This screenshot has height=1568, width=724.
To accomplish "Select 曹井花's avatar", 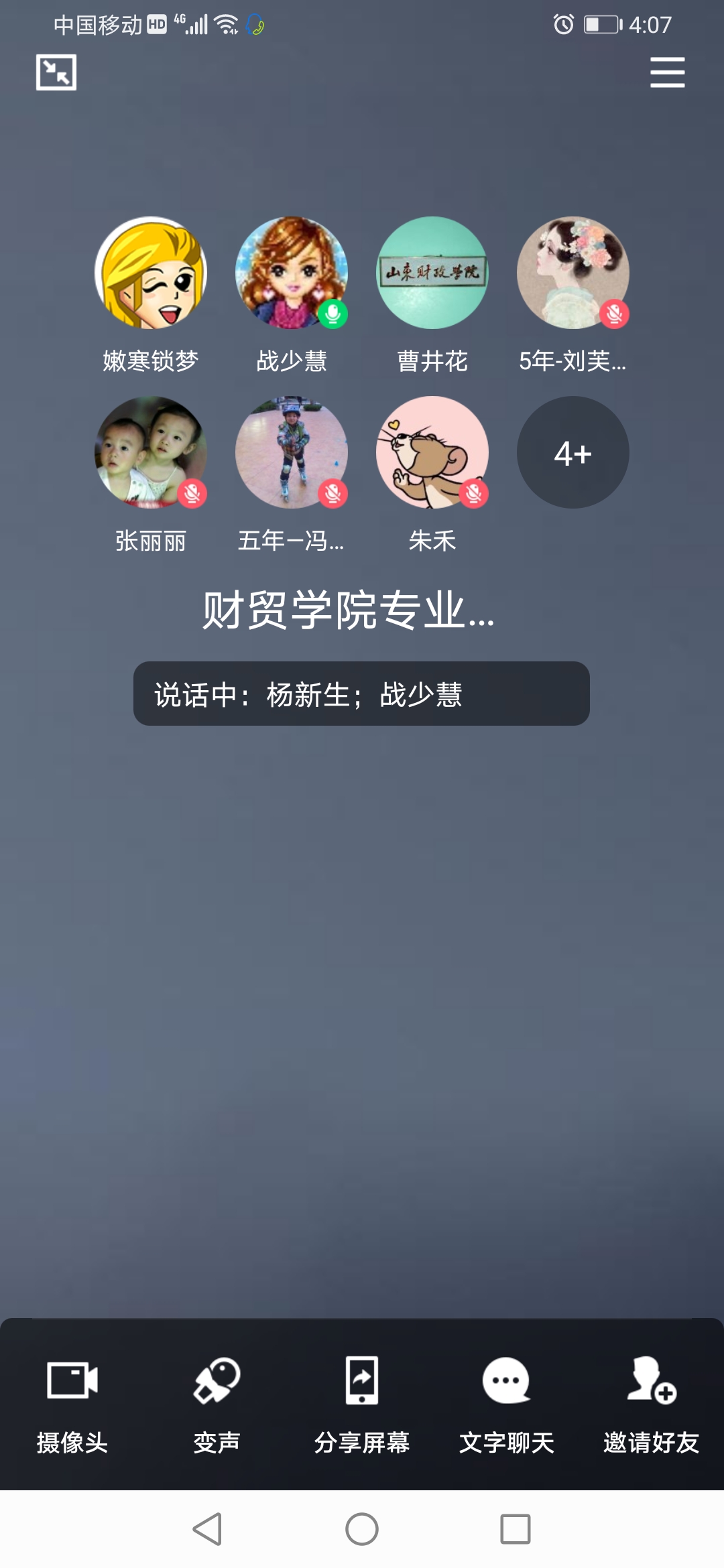I will [432, 273].
